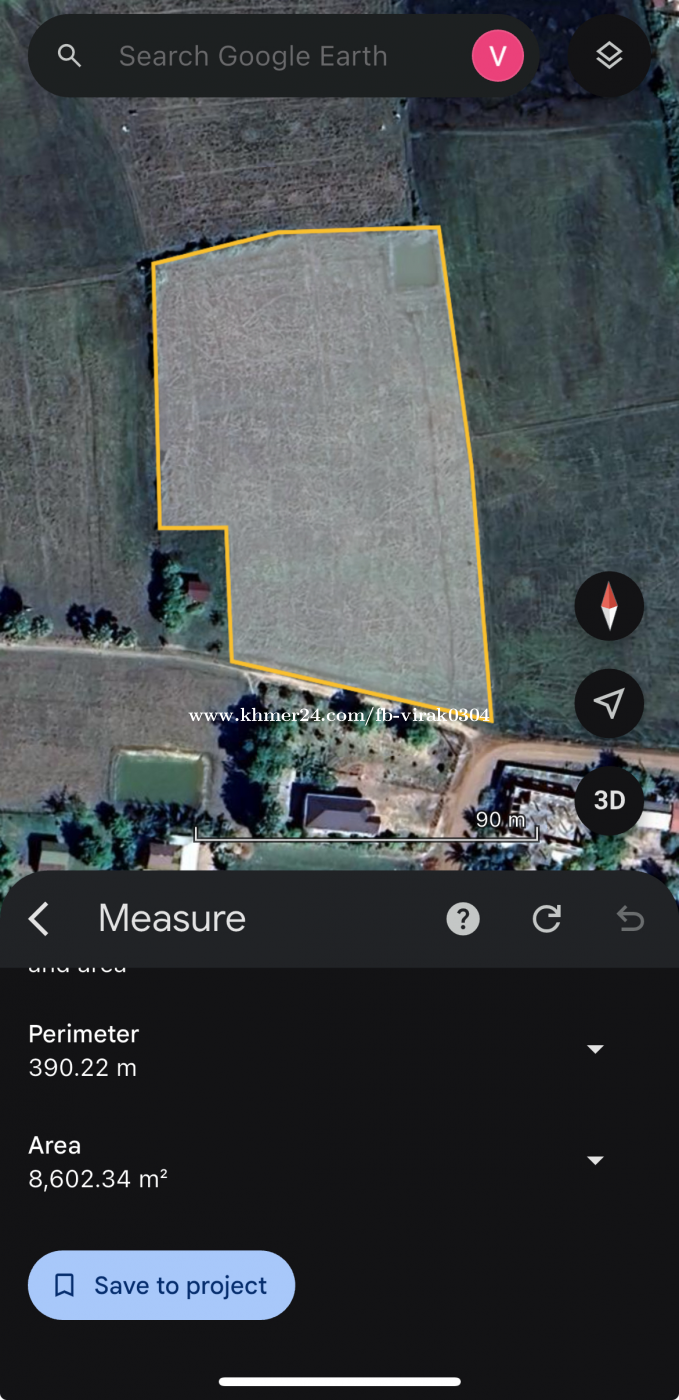The width and height of the screenshot is (679, 1400).
Task: Expand the Perimeter units dropdown
Action: coord(595,1049)
